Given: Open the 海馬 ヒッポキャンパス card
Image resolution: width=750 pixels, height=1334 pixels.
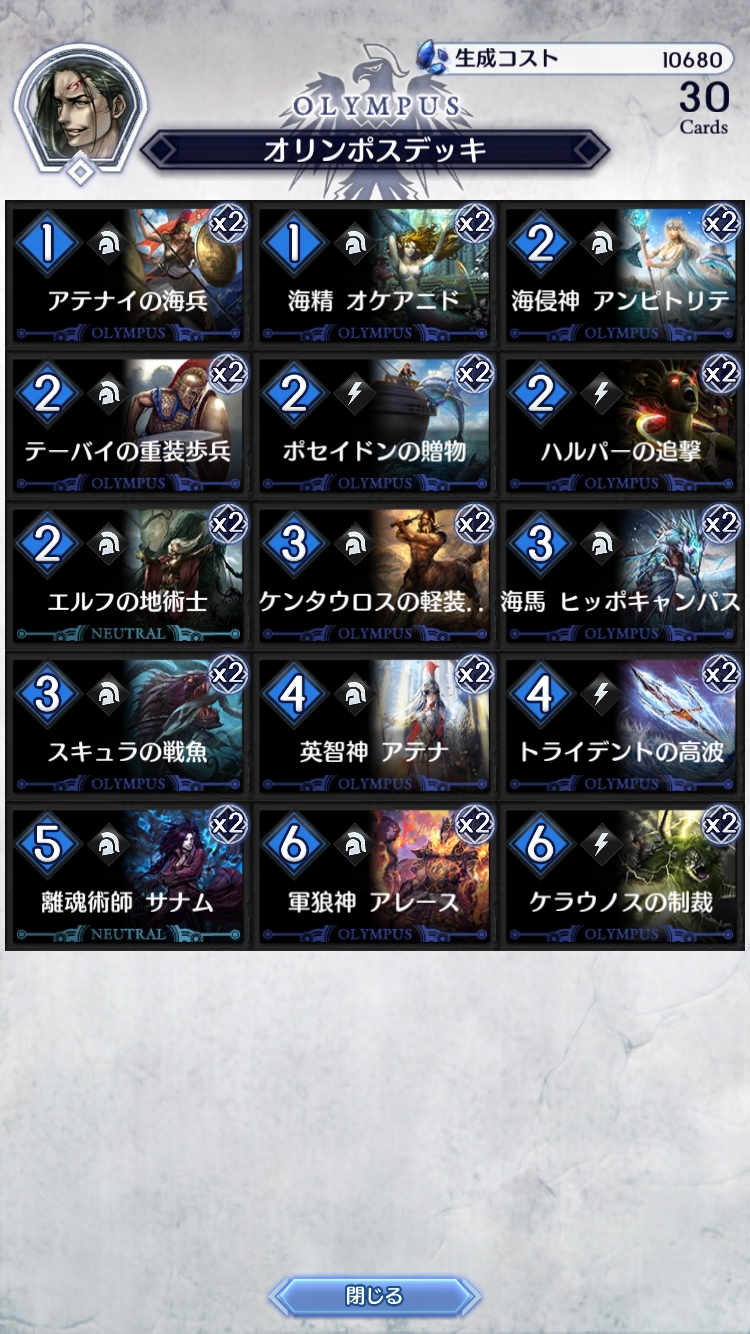Looking at the screenshot, I should (x=621, y=576).
